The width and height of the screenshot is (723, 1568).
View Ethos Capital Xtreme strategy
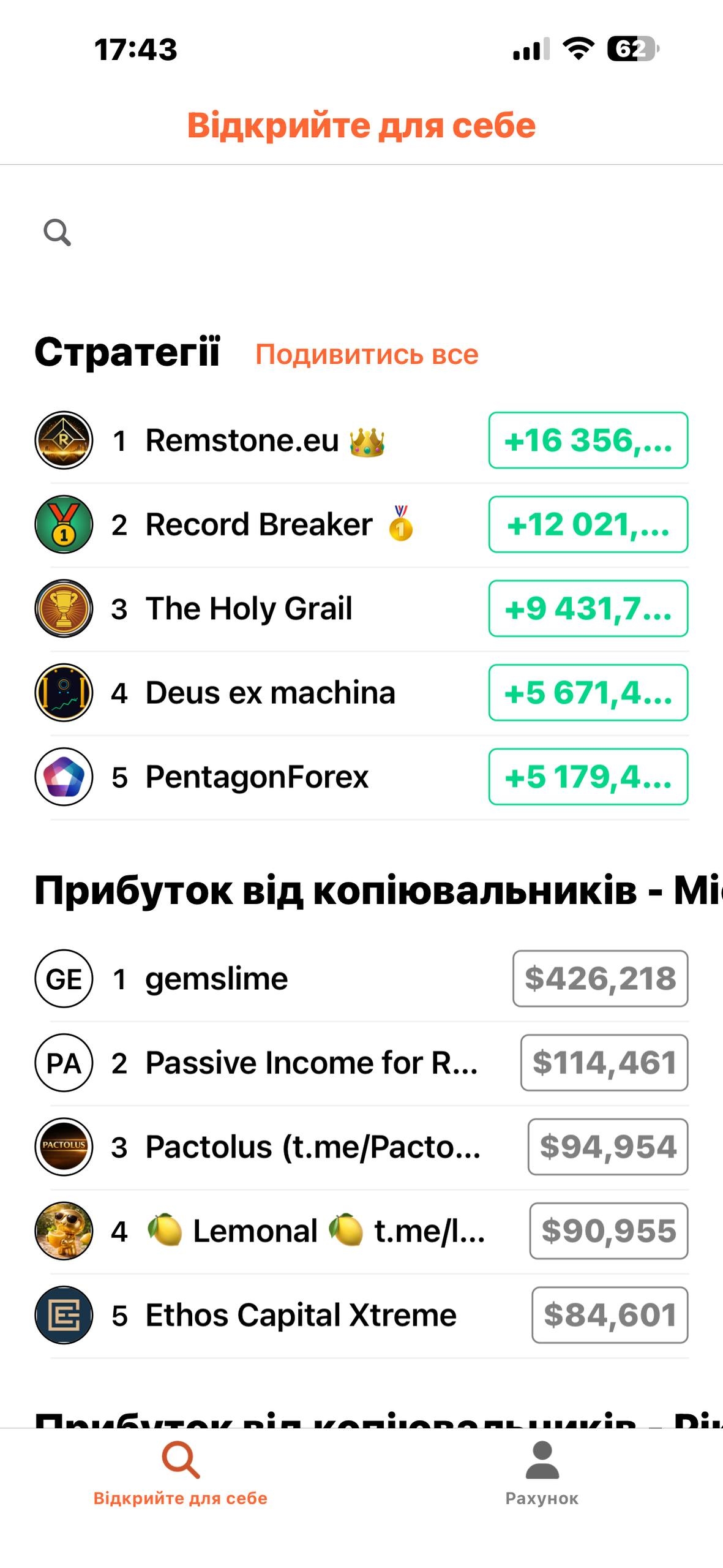tap(301, 1315)
